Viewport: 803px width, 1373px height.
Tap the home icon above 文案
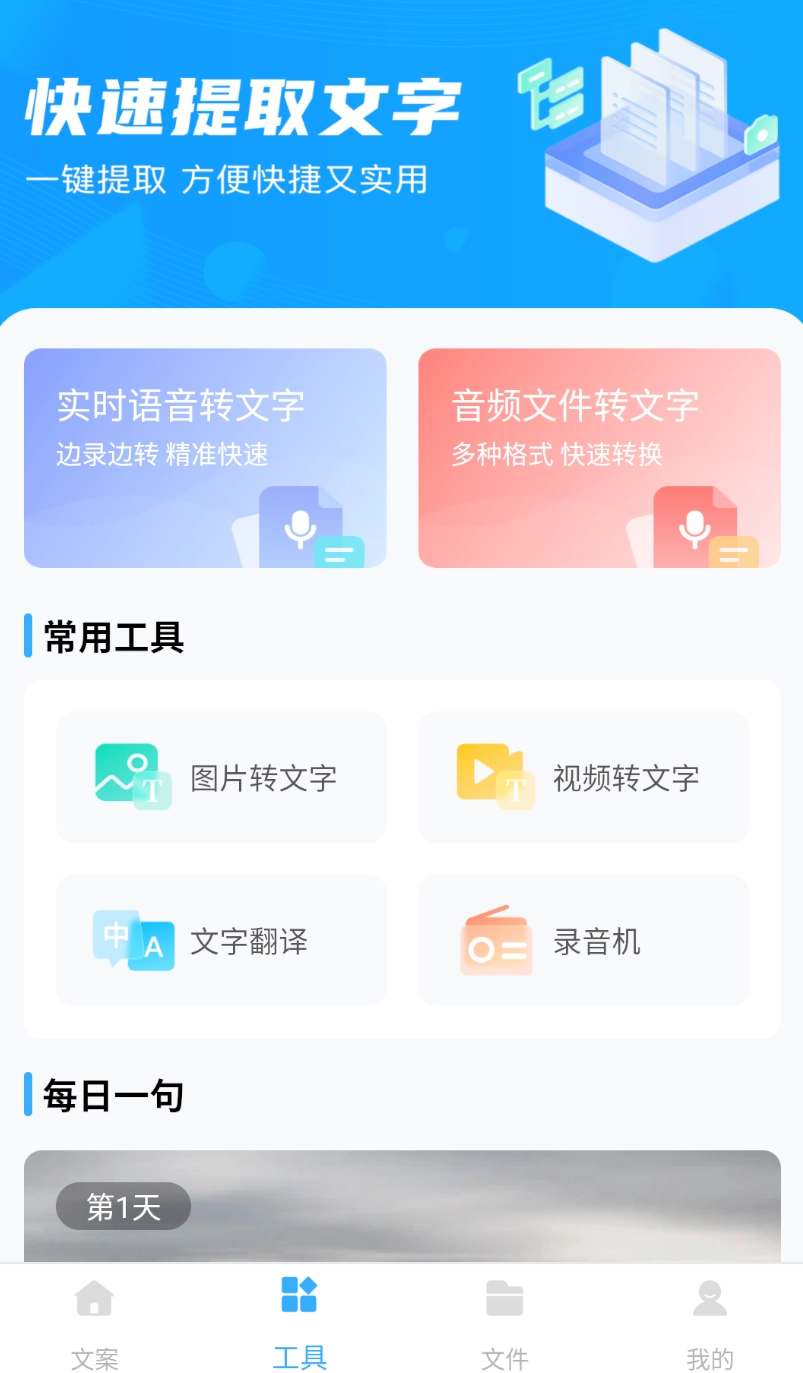pyautogui.click(x=94, y=1297)
